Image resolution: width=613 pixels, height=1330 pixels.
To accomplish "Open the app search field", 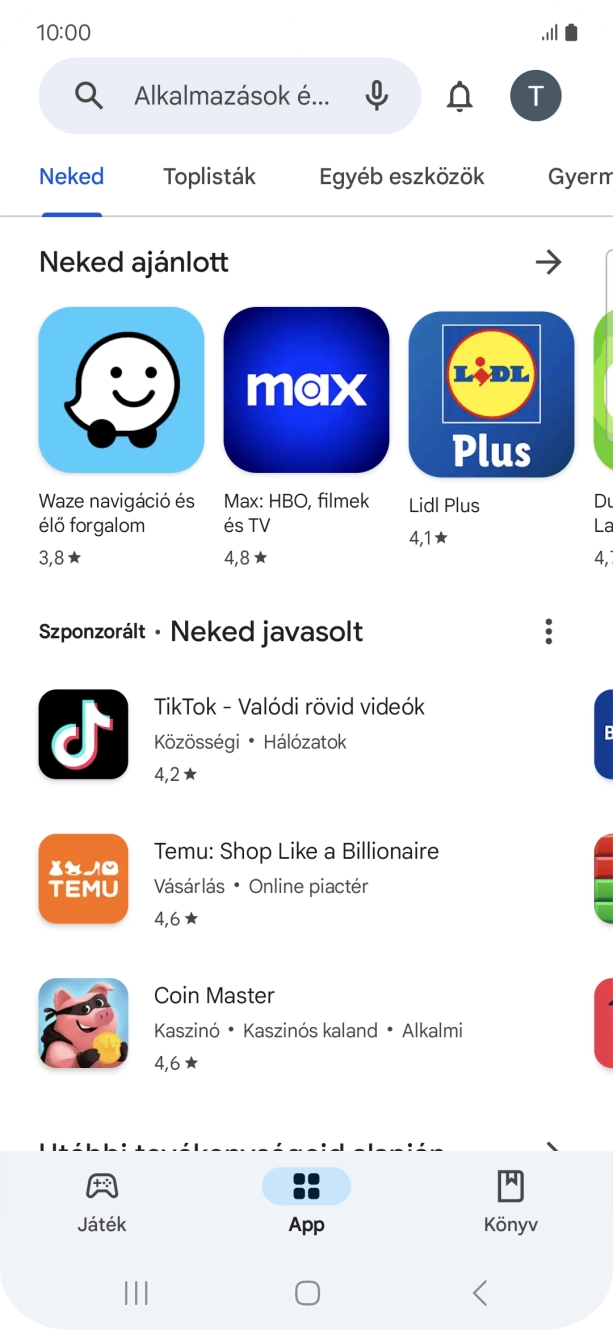I will click(229, 96).
